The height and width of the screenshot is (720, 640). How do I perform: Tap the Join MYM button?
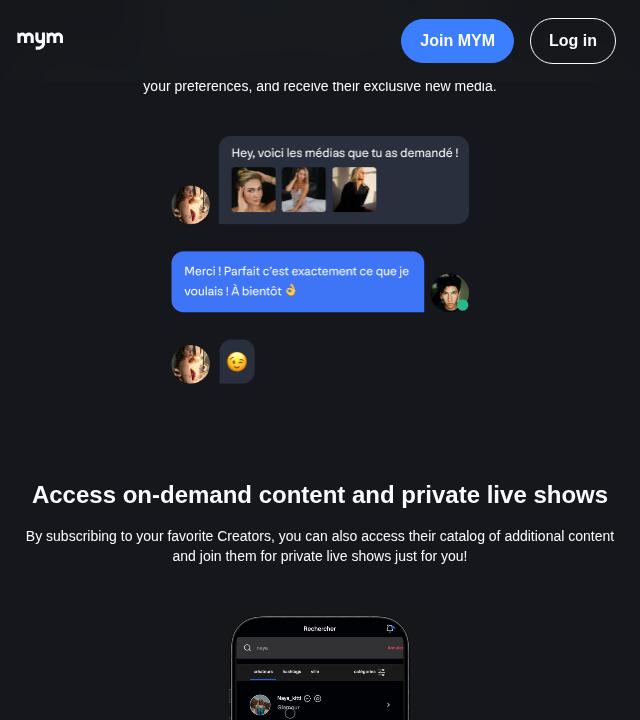(x=457, y=41)
